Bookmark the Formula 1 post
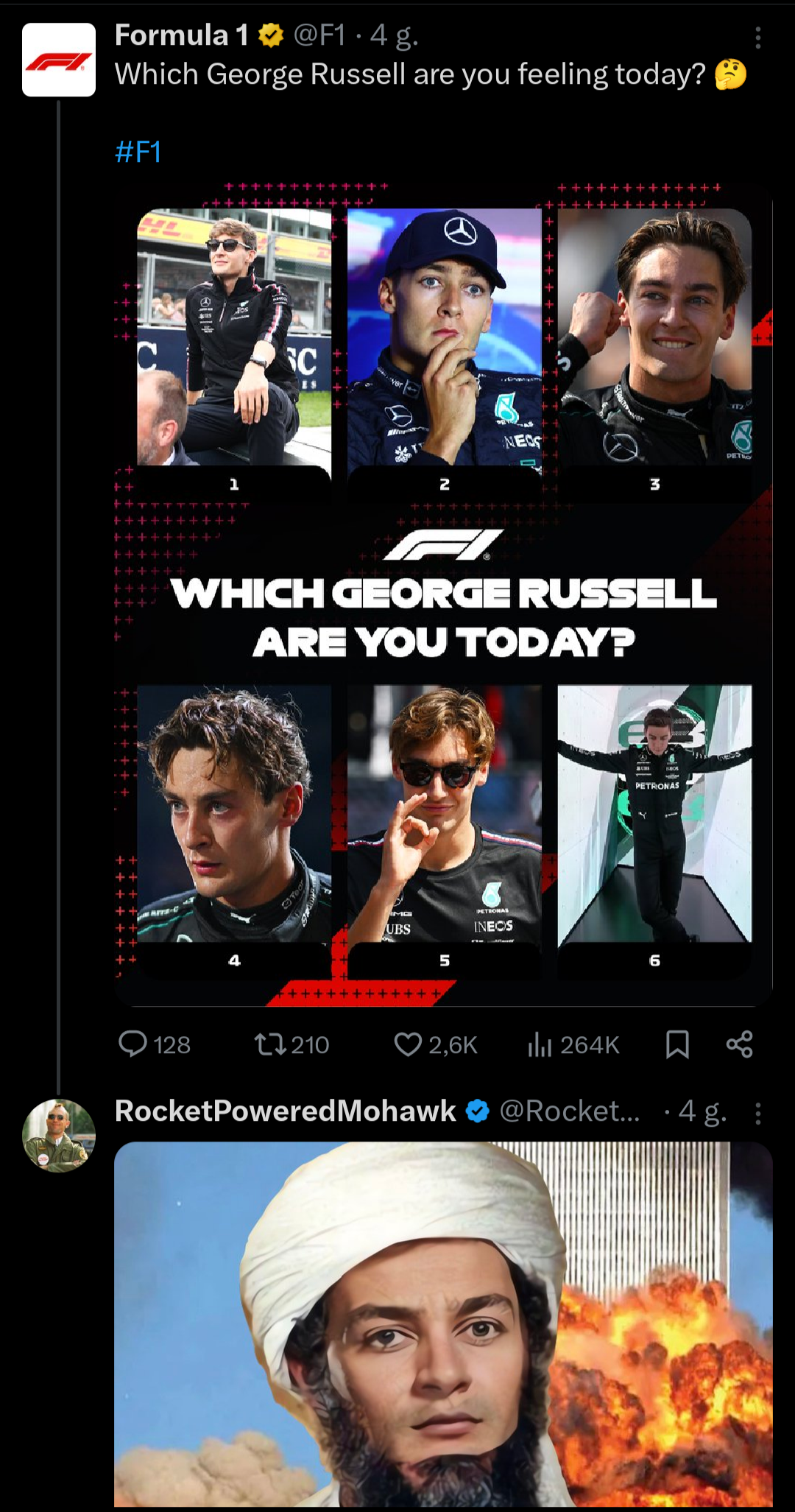This screenshot has width=795, height=1512. point(677,1044)
